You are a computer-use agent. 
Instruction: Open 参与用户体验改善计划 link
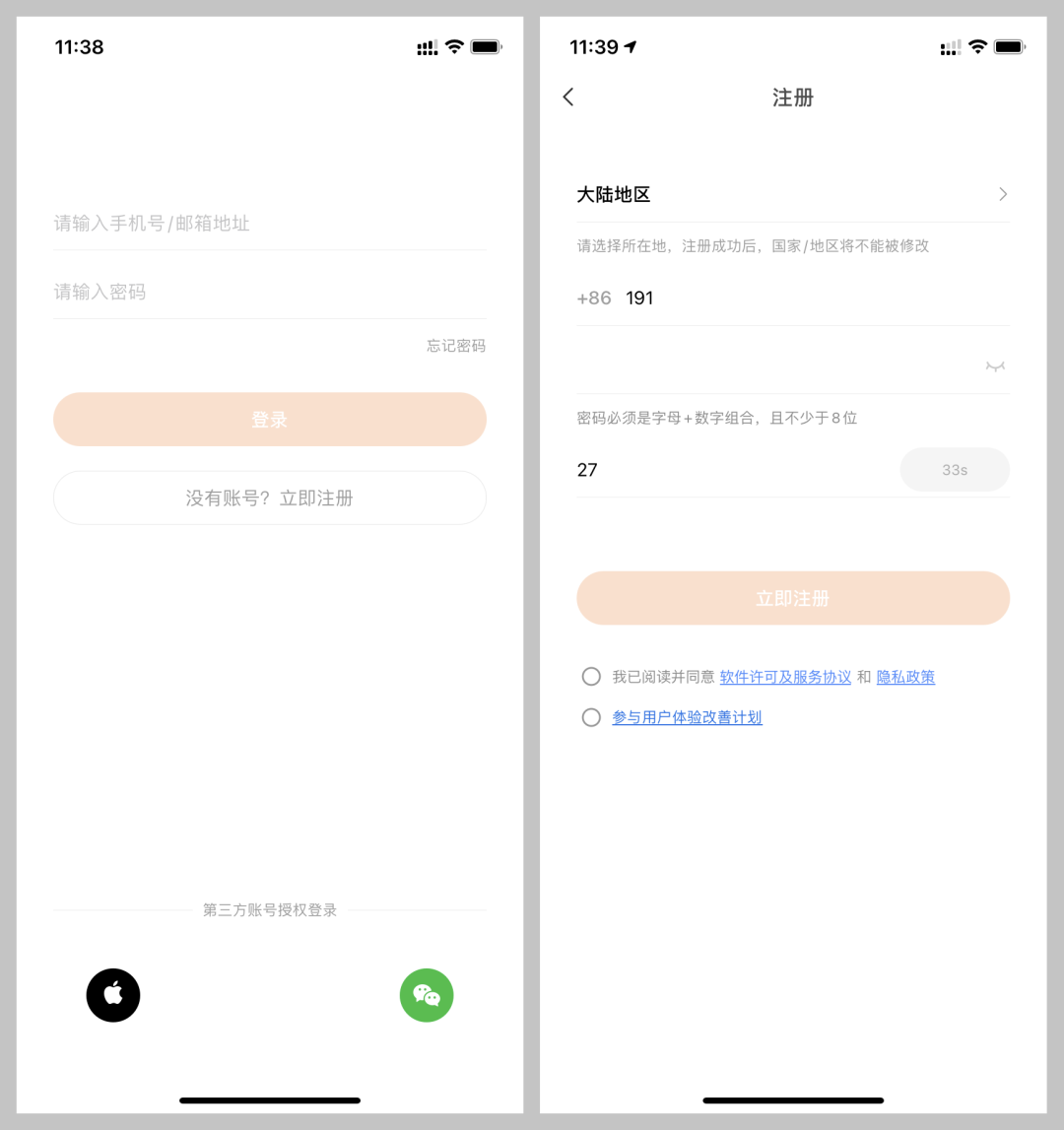(687, 717)
